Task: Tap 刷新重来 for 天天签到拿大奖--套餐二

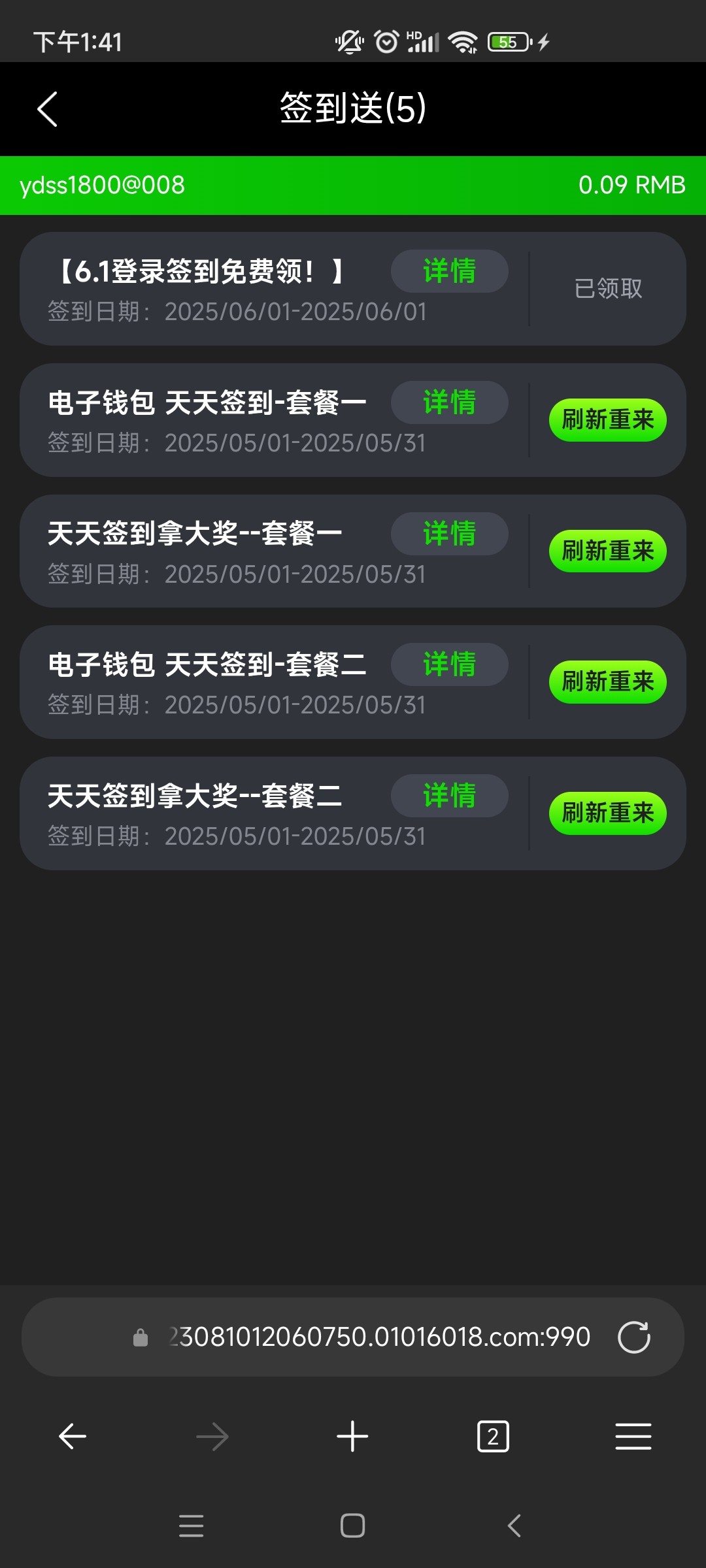Action: click(x=608, y=813)
